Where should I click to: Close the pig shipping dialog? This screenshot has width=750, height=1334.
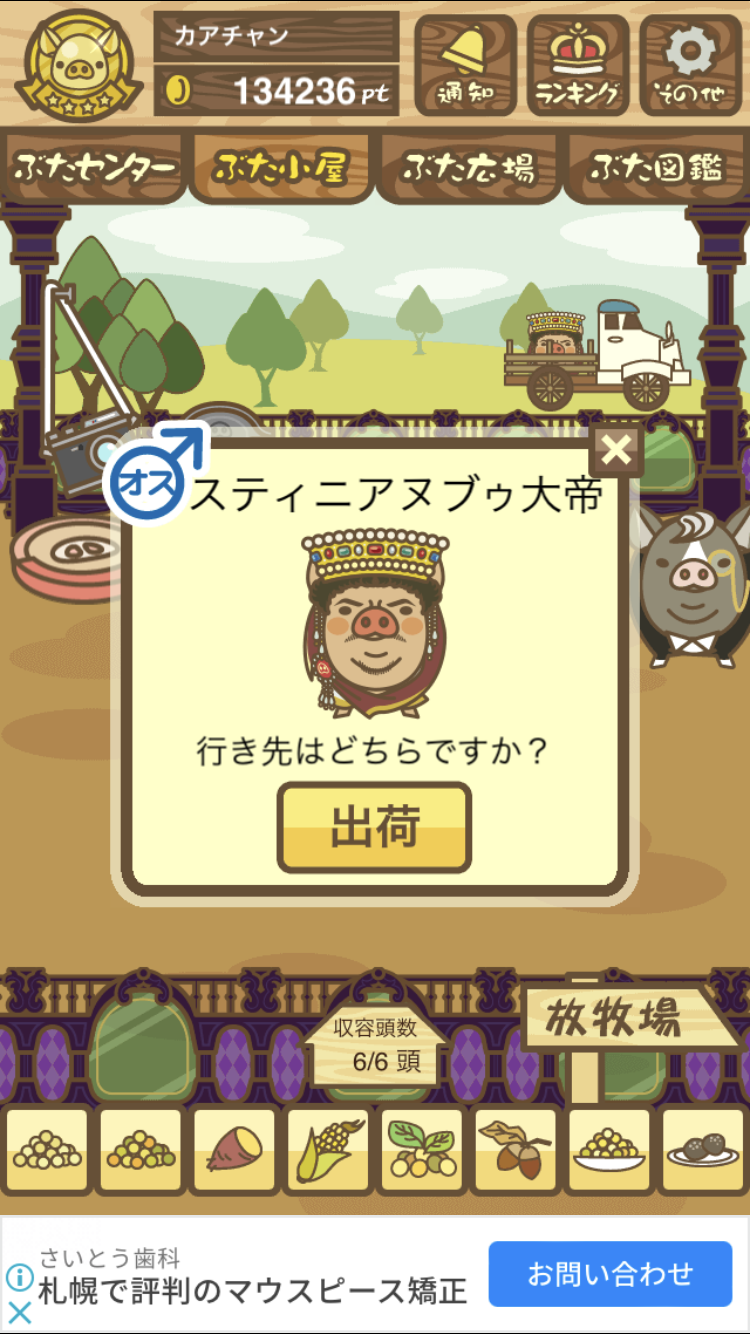tap(616, 451)
